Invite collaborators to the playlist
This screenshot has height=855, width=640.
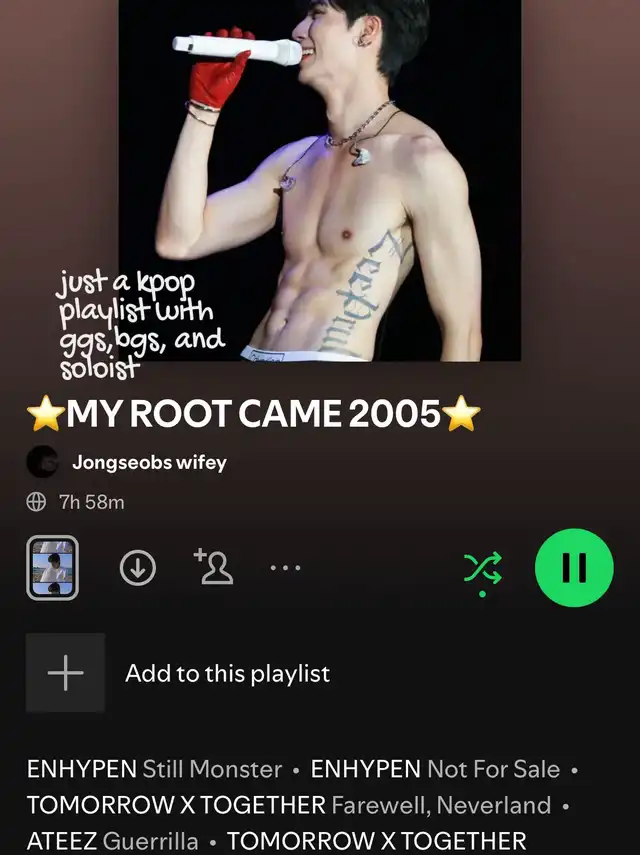point(213,567)
